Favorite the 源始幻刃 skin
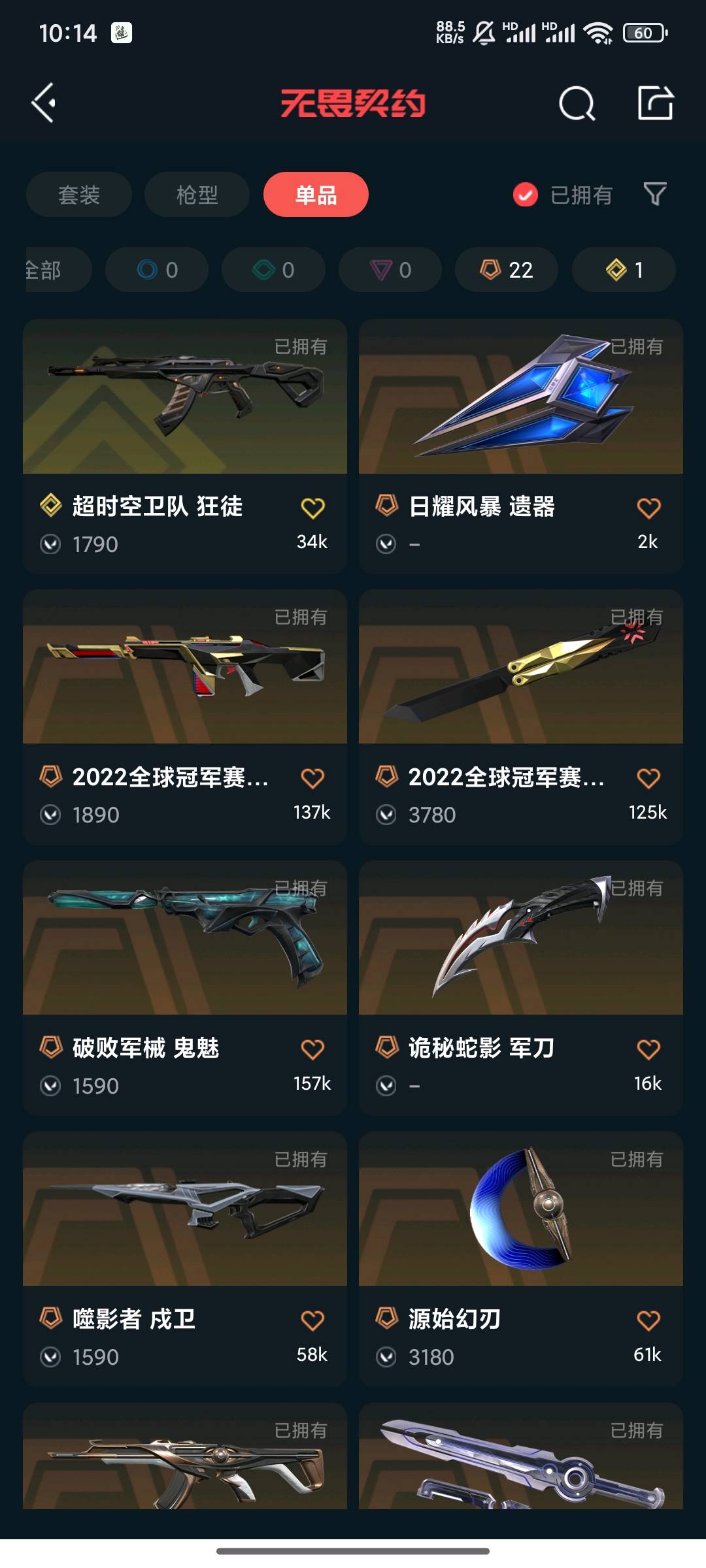The image size is (706, 1568). pos(648,1321)
